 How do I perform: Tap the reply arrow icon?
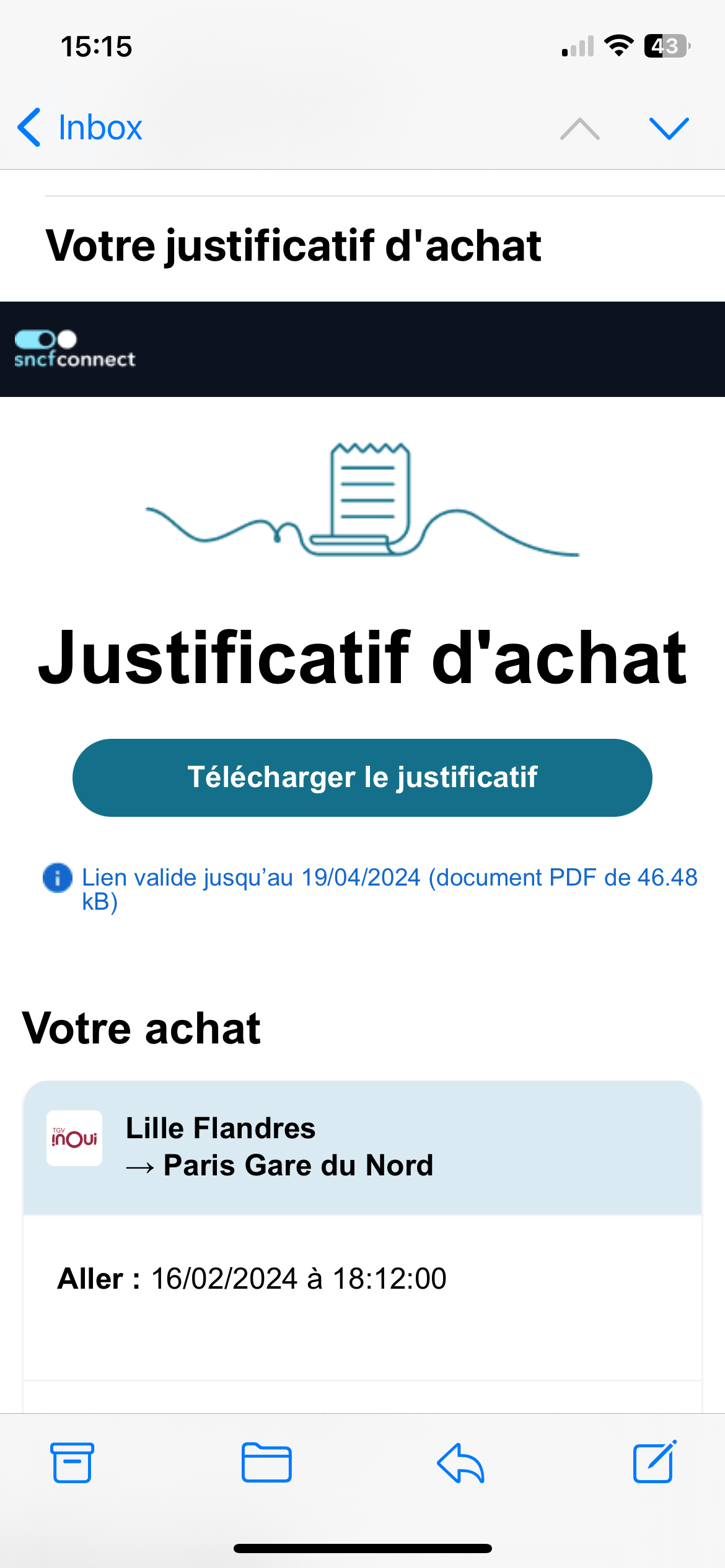[x=460, y=1463]
